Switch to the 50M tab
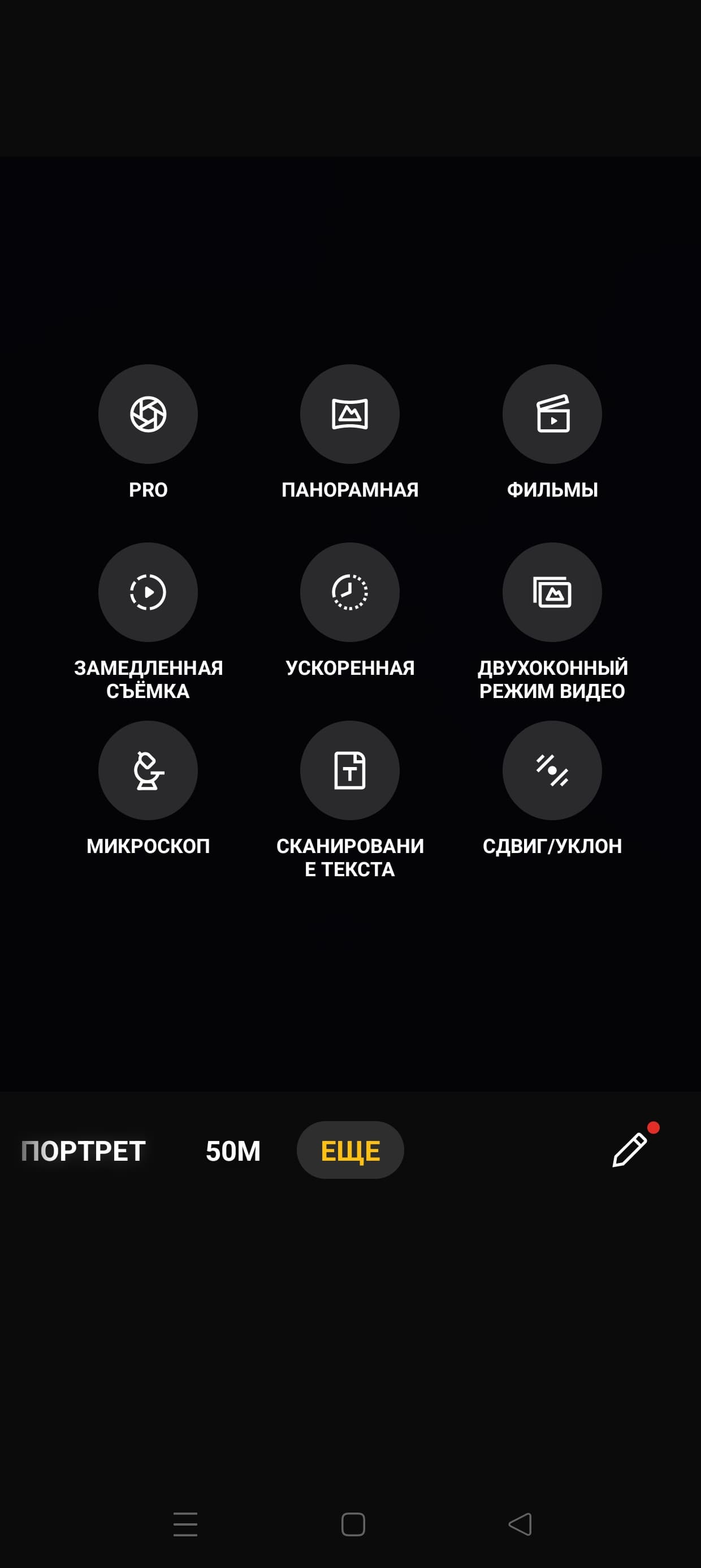Image resolution: width=701 pixels, height=1568 pixels. coord(233,1151)
